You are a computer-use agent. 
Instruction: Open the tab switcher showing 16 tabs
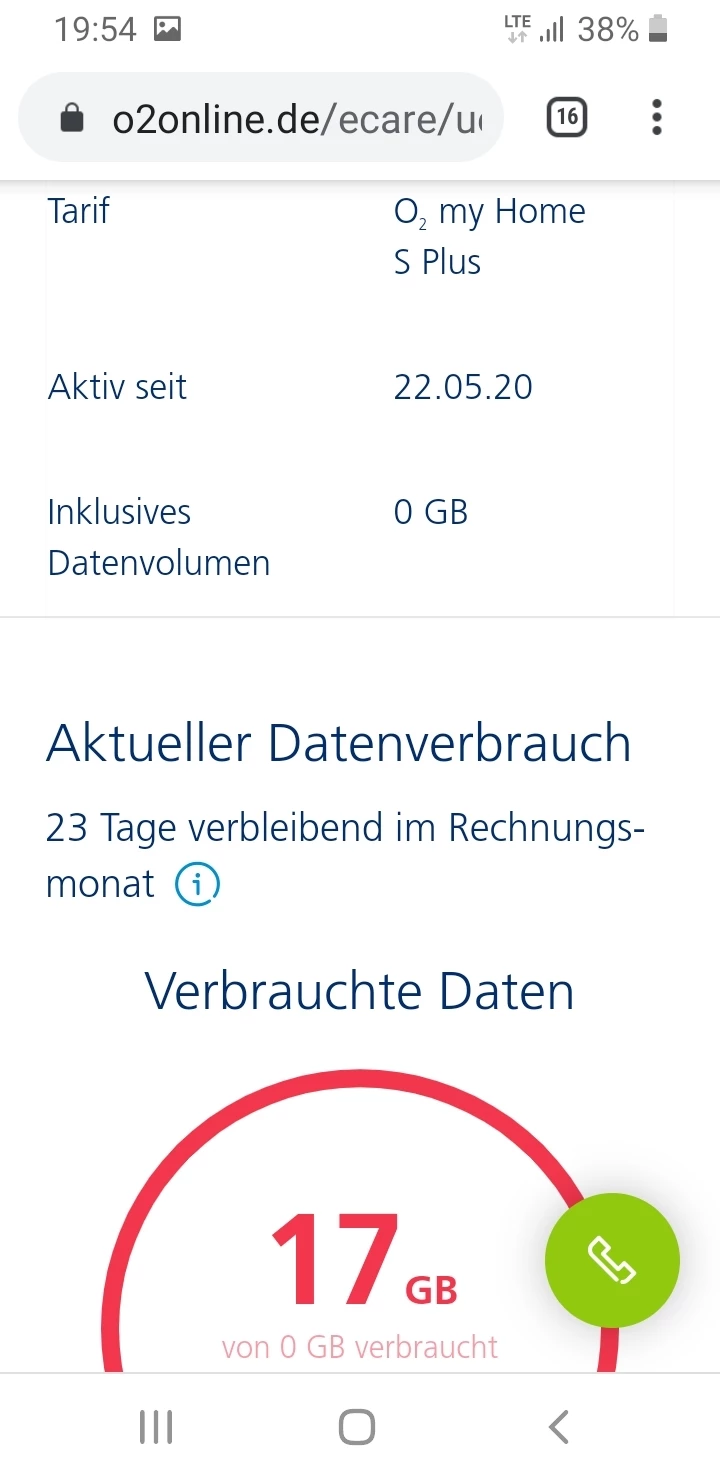[x=567, y=118]
